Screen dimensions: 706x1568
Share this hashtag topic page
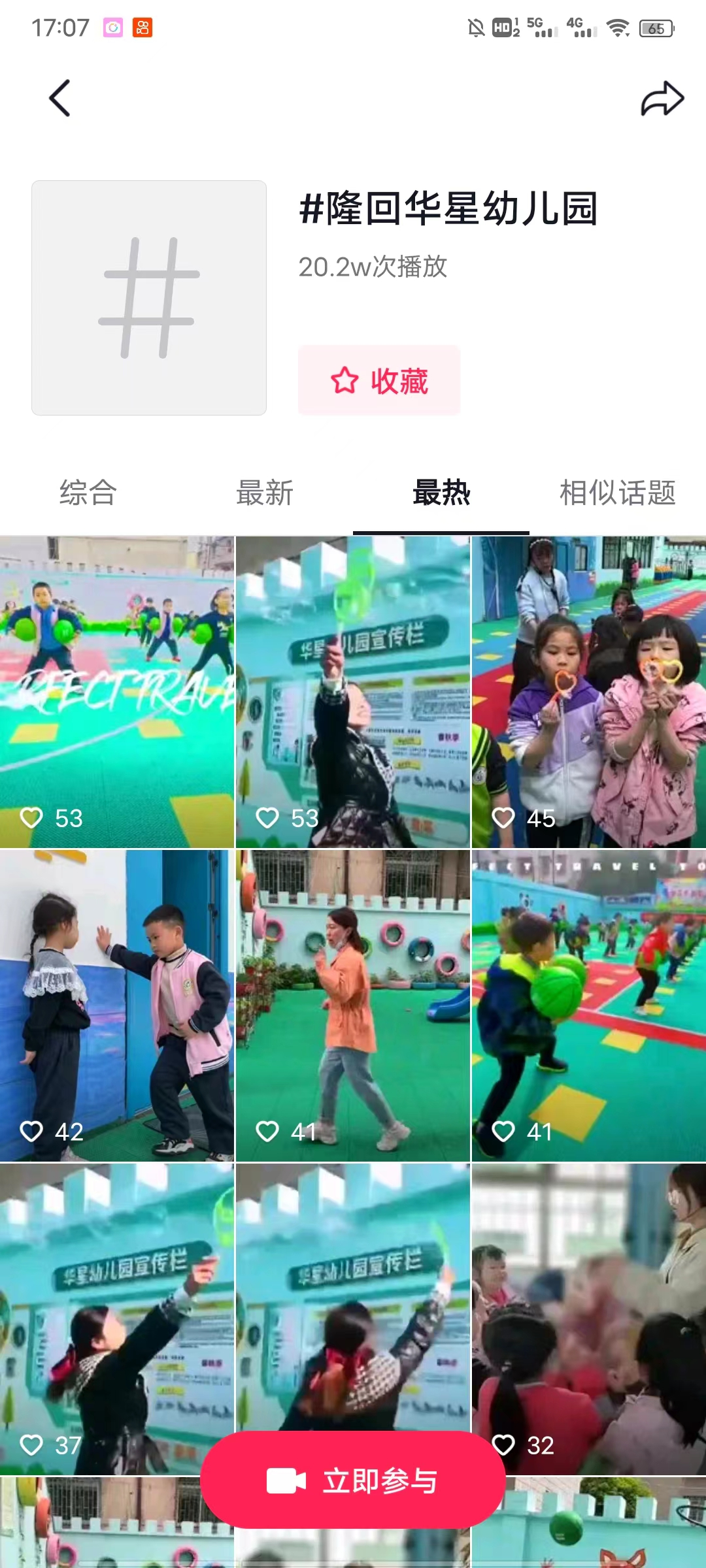[x=662, y=99]
